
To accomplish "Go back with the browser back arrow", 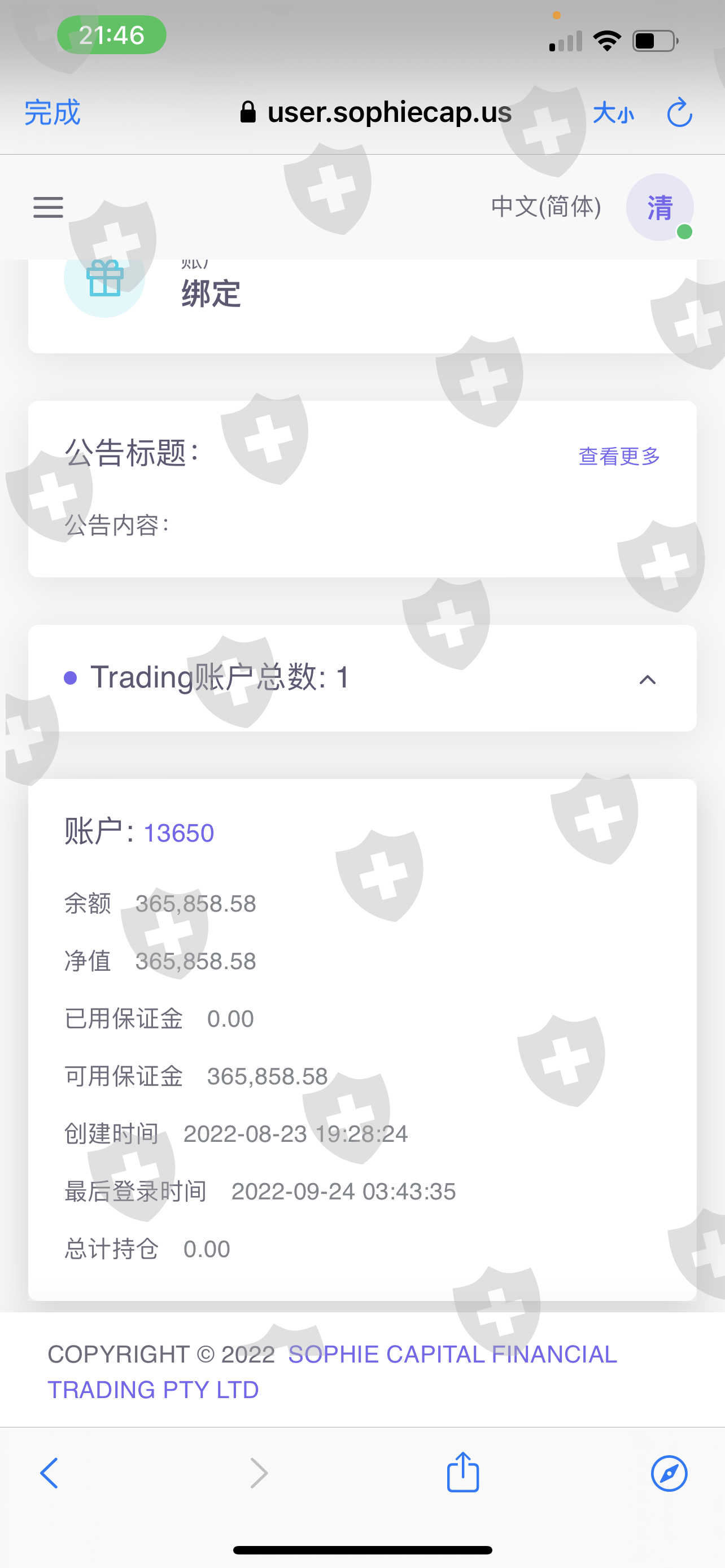I will [x=49, y=1474].
